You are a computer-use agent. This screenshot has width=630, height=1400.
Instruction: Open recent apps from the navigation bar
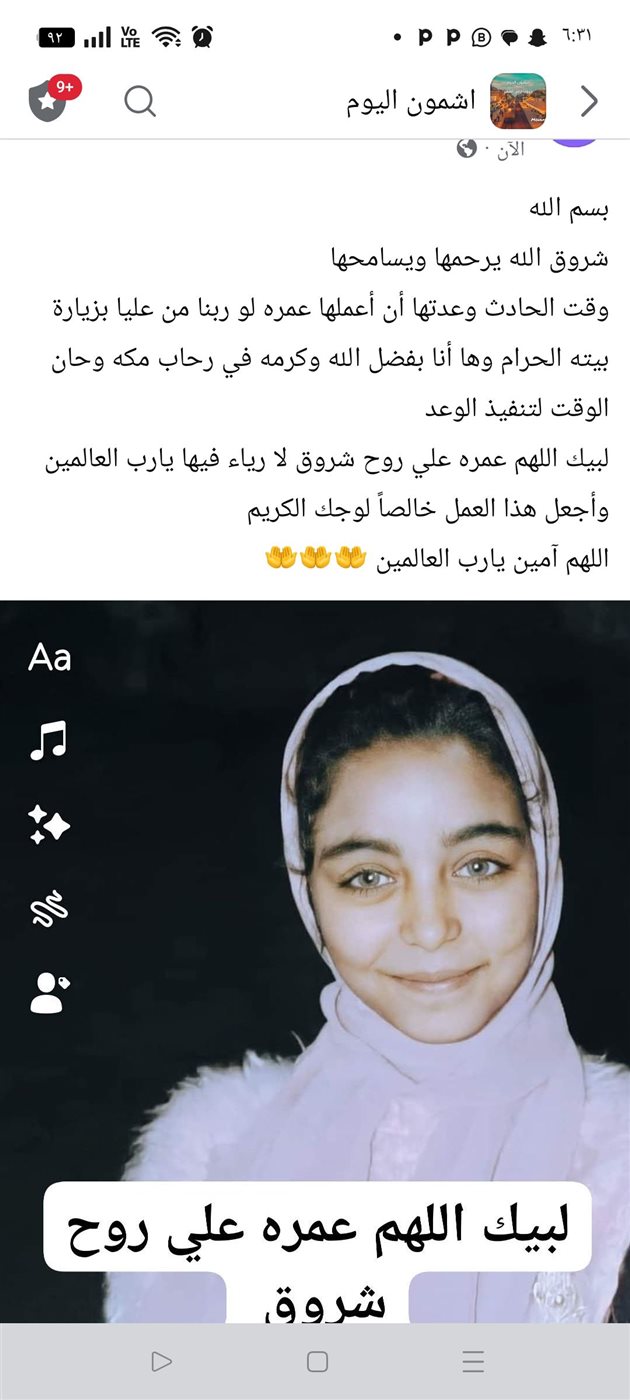(473, 1361)
